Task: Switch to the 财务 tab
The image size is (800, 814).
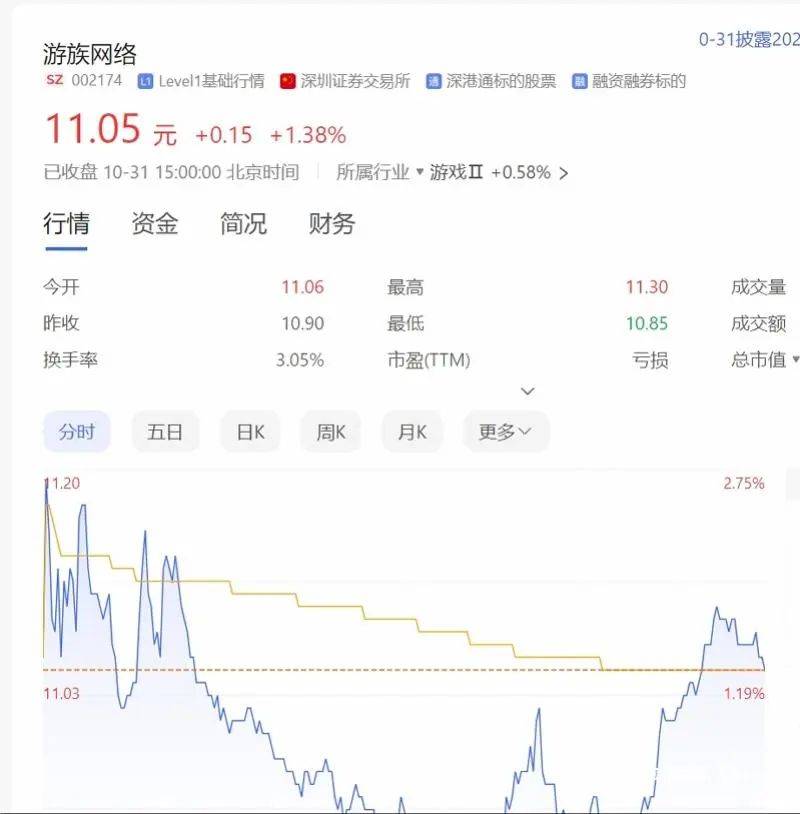Action: (x=331, y=224)
